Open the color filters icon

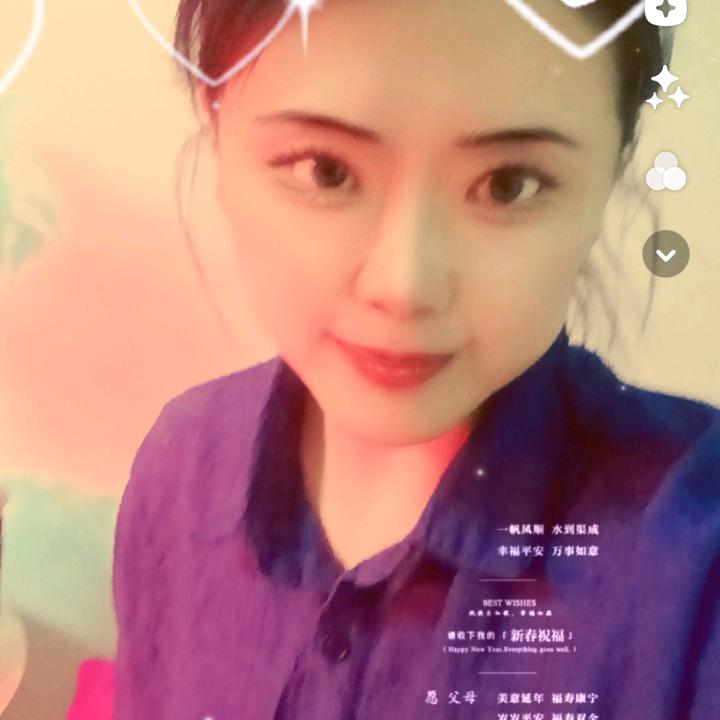pos(666,174)
